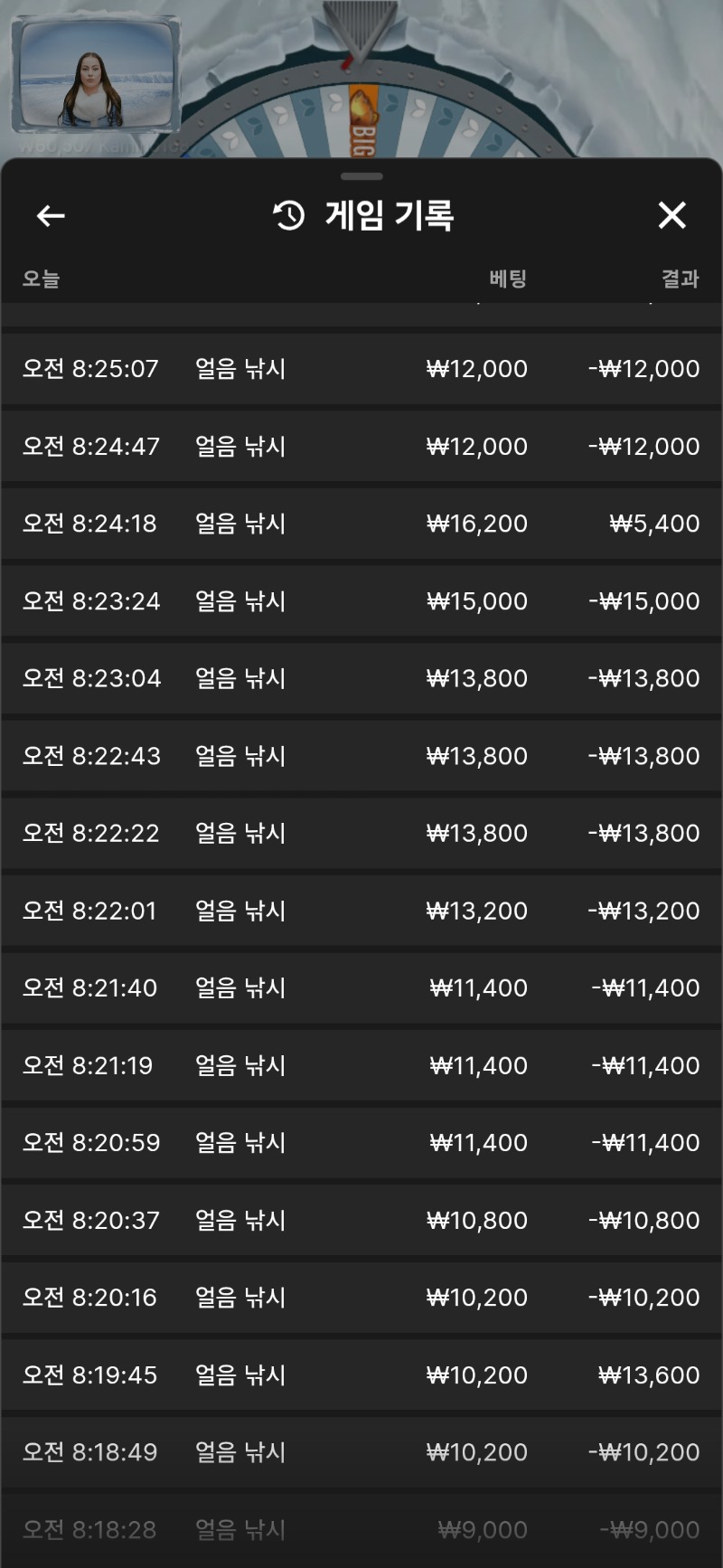
Task: Select the 오전 8:21:40 얼음 낚시 round
Action: point(361,987)
